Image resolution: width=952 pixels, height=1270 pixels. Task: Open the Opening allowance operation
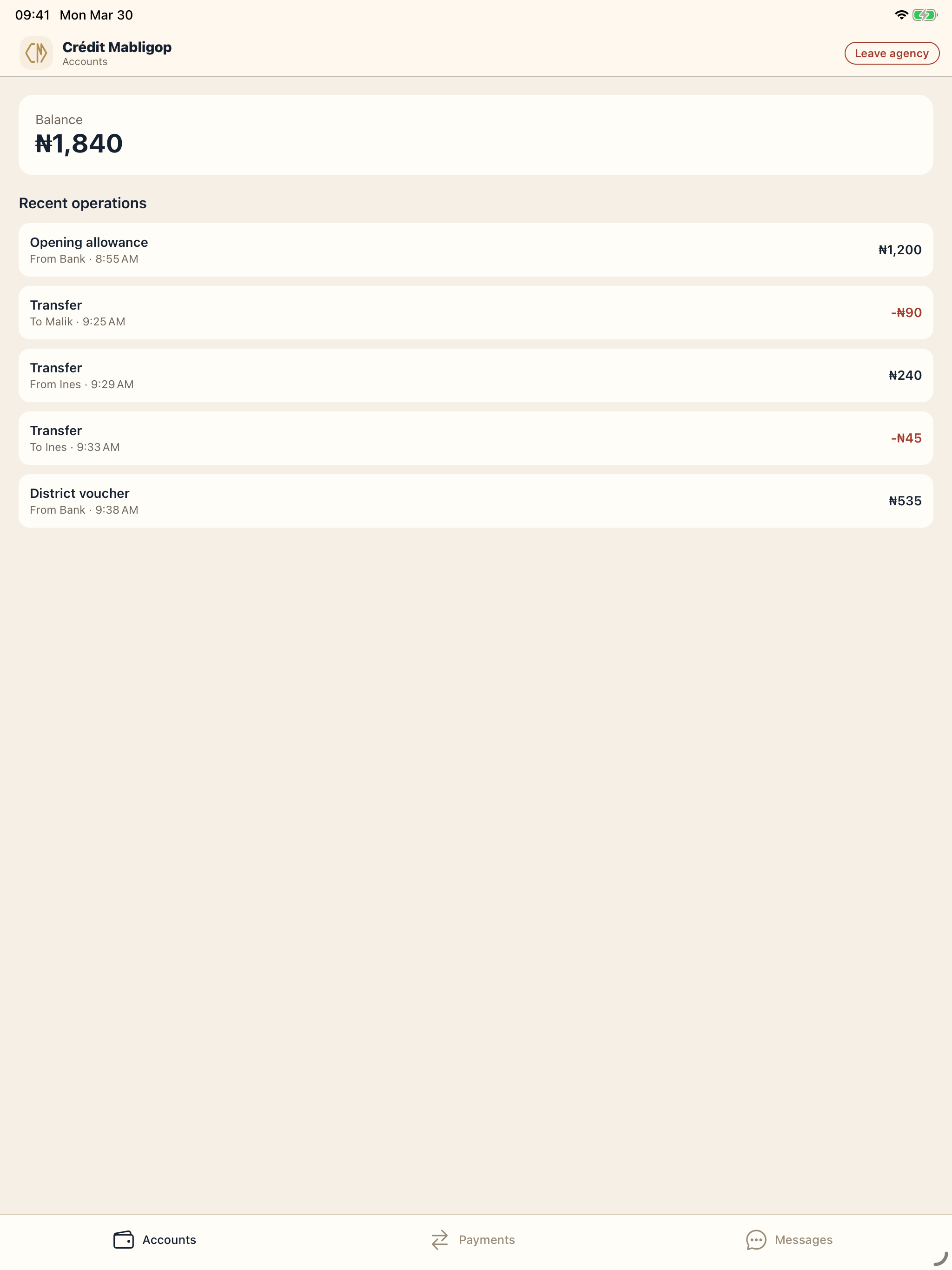click(x=476, y=250)
